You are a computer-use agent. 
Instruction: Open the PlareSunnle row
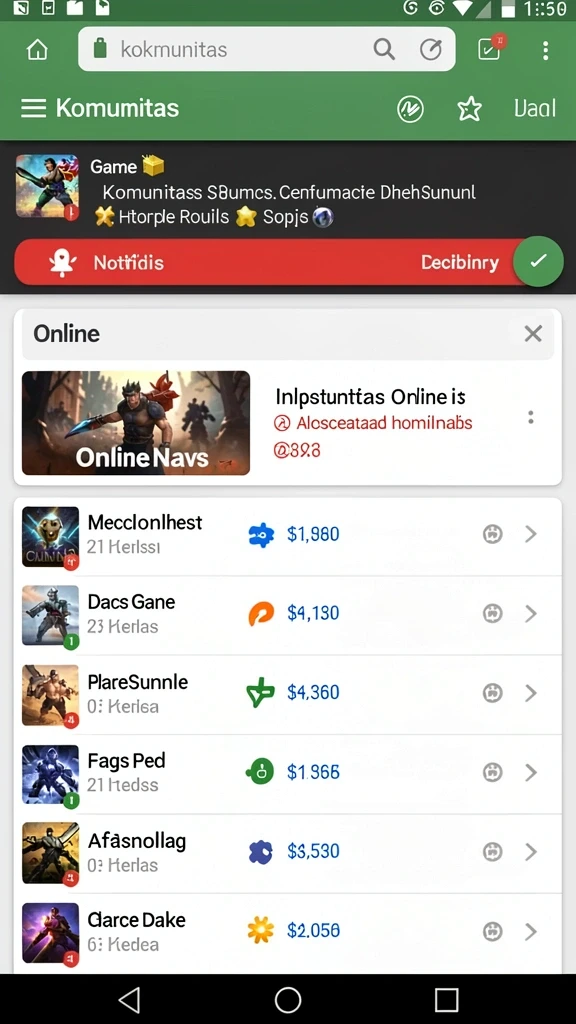click(x=288, y=694)
